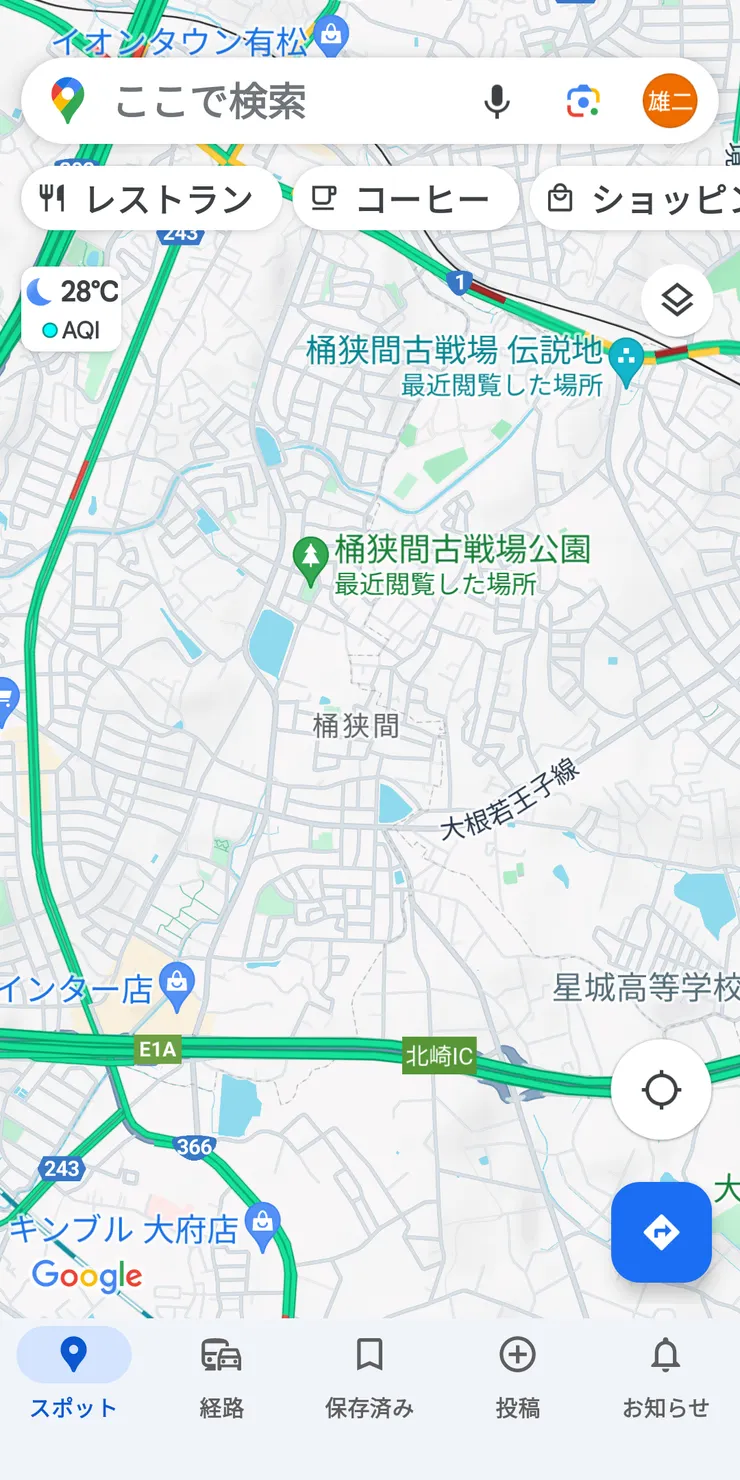Switch to the スポット tab
740x1480 pixels.
[74, 1376]
